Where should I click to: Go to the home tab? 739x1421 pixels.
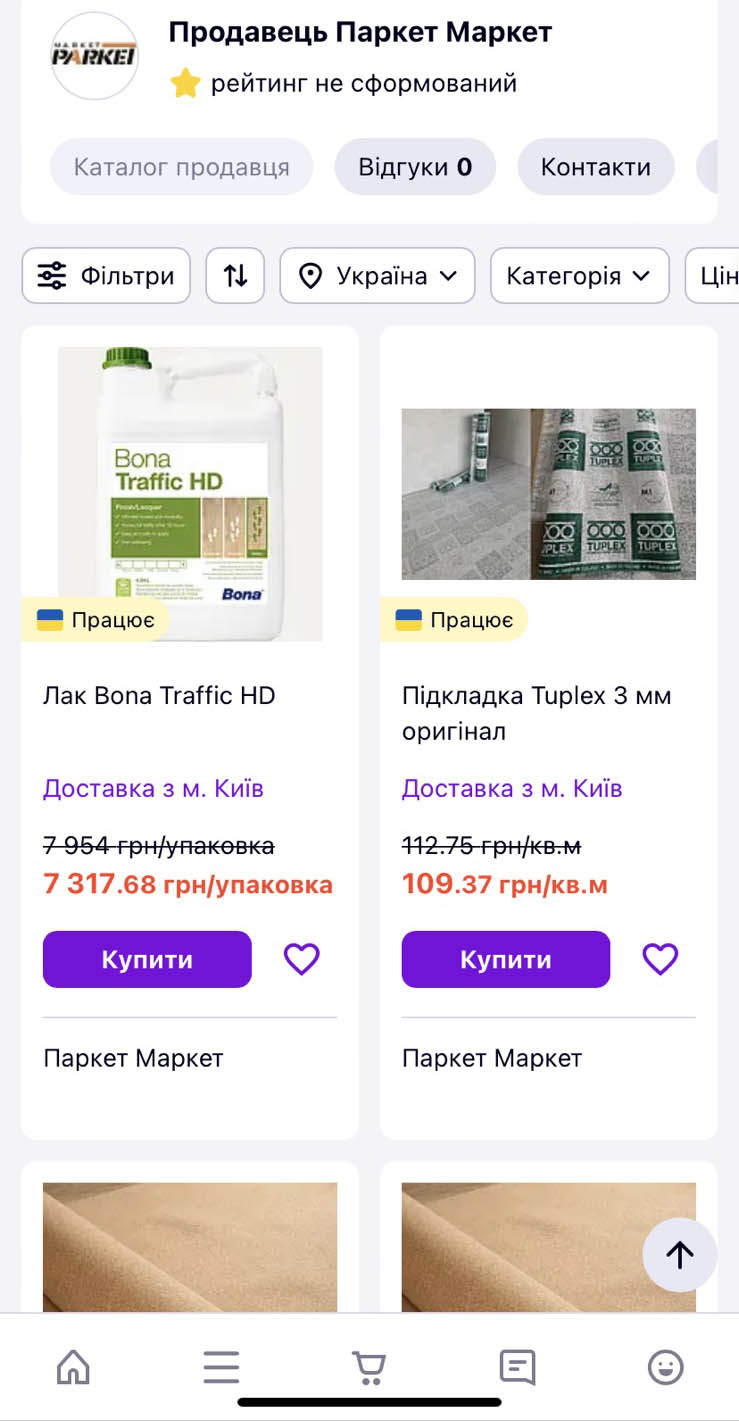[x=73, y=1367]
